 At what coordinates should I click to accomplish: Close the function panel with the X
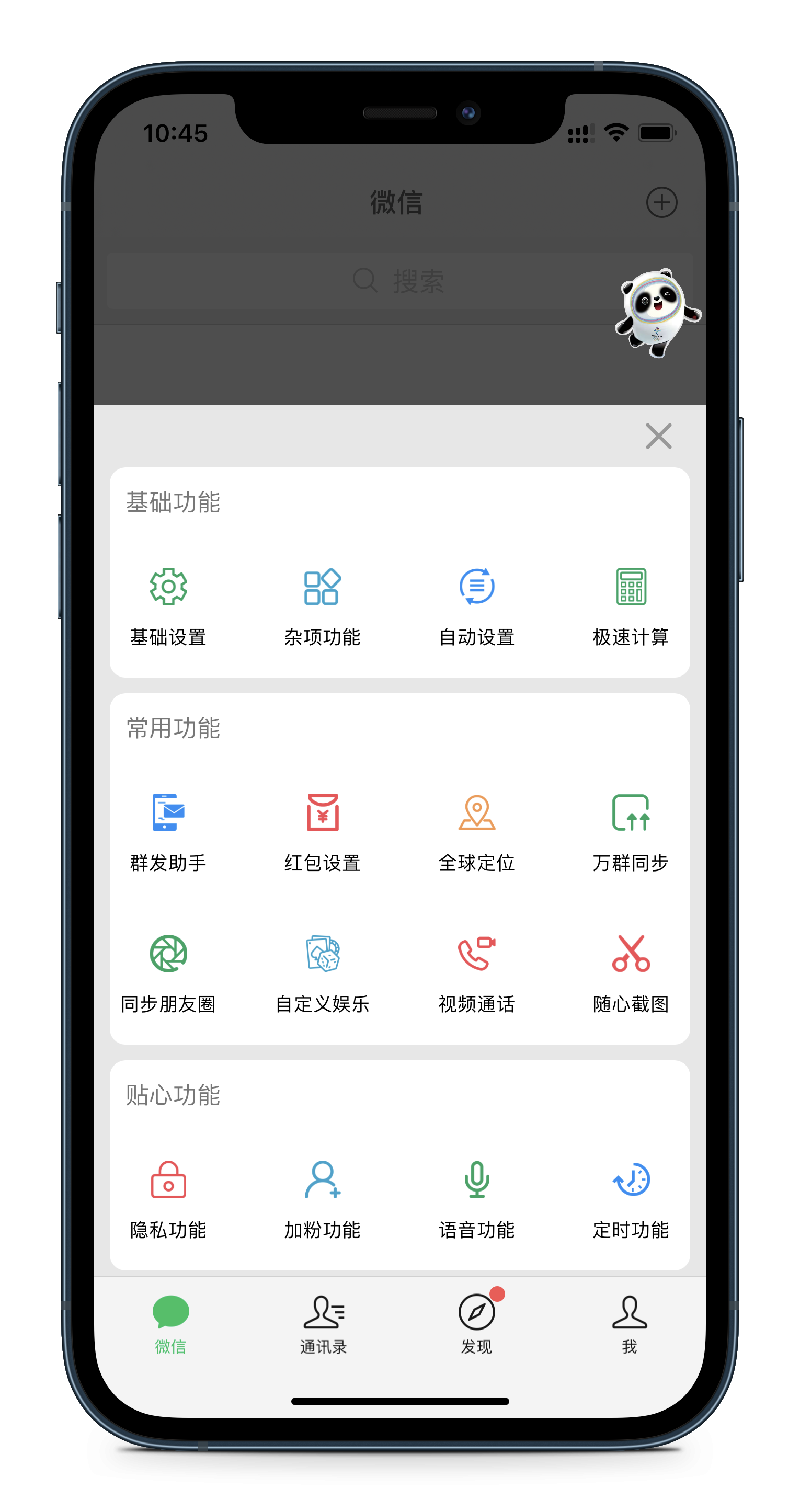(658, 436)
